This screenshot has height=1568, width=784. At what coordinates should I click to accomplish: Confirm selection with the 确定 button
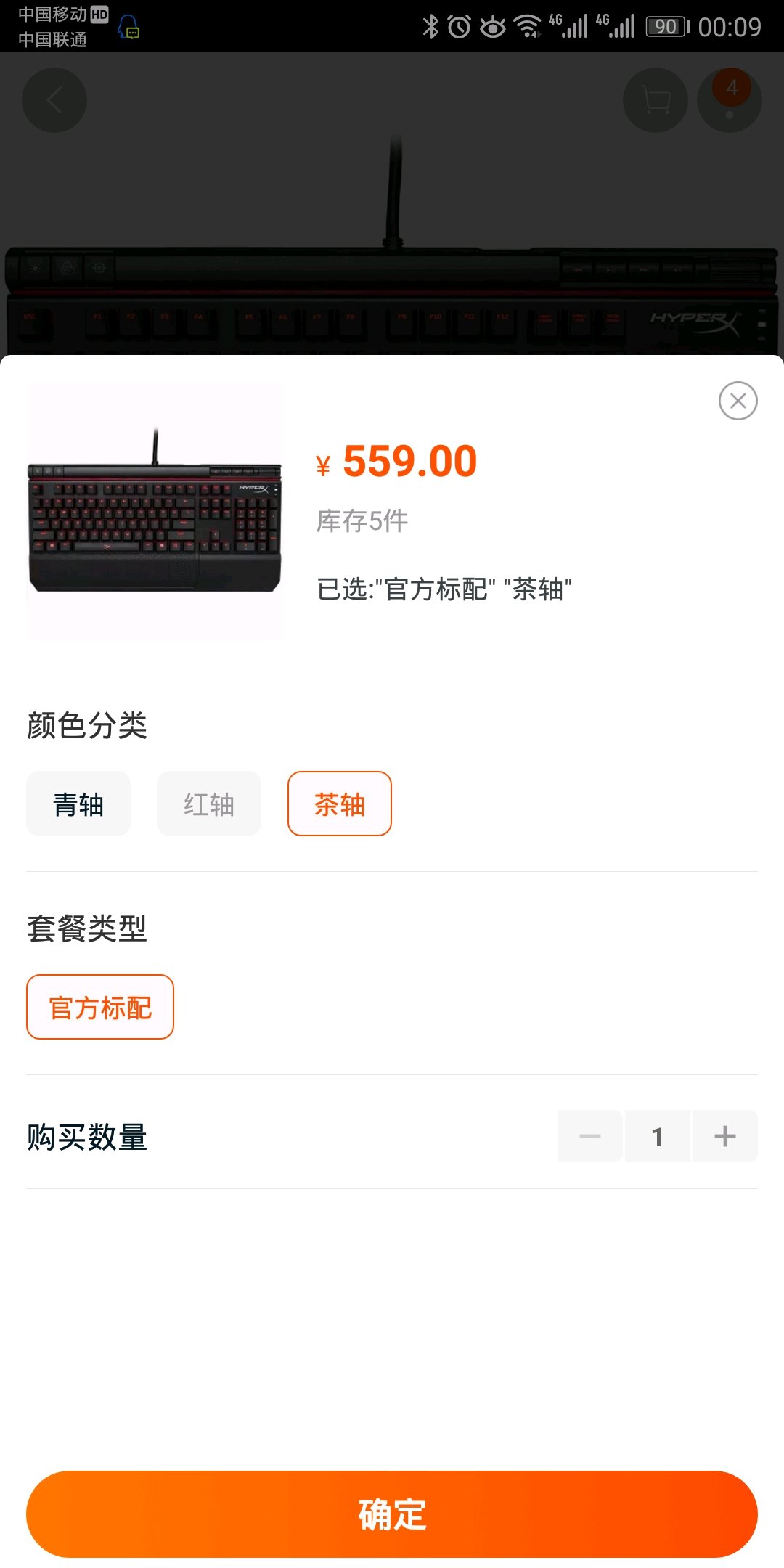[392, 1514]
